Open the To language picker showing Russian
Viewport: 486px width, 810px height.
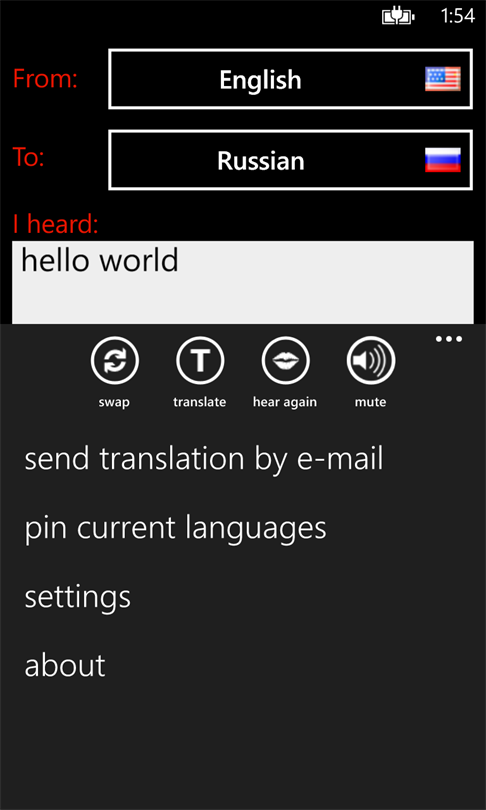pyautogui.click(x=290, y=160)
